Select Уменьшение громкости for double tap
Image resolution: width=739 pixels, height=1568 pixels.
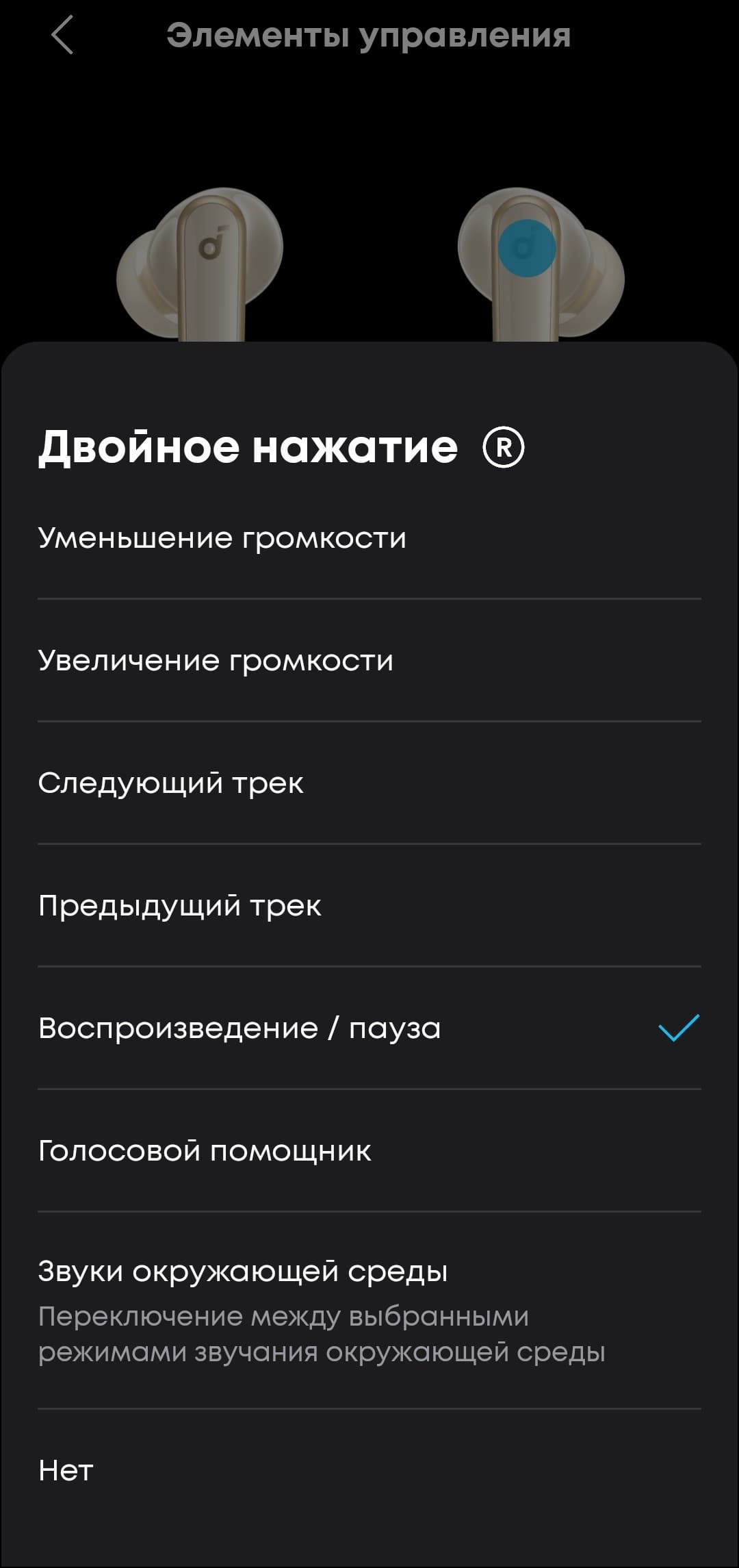pos(222,538)
